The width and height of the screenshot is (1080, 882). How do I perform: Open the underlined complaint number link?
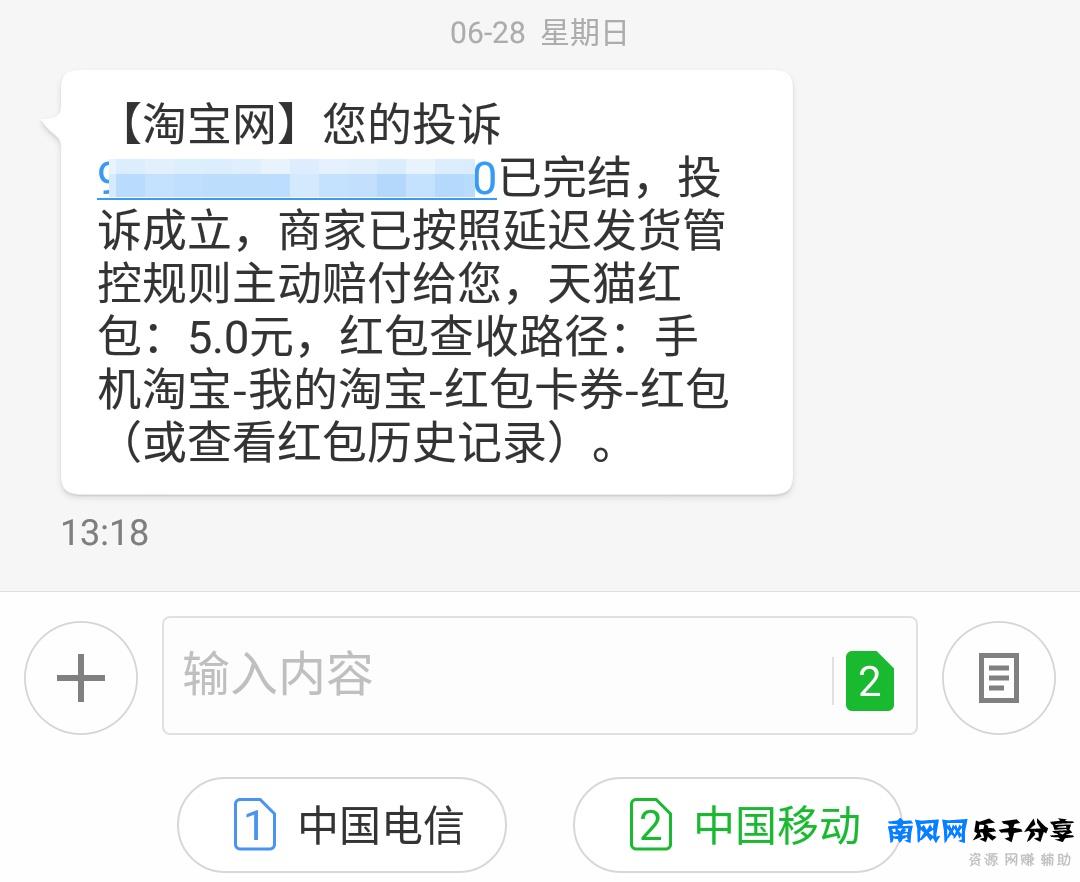coord(297,181)
